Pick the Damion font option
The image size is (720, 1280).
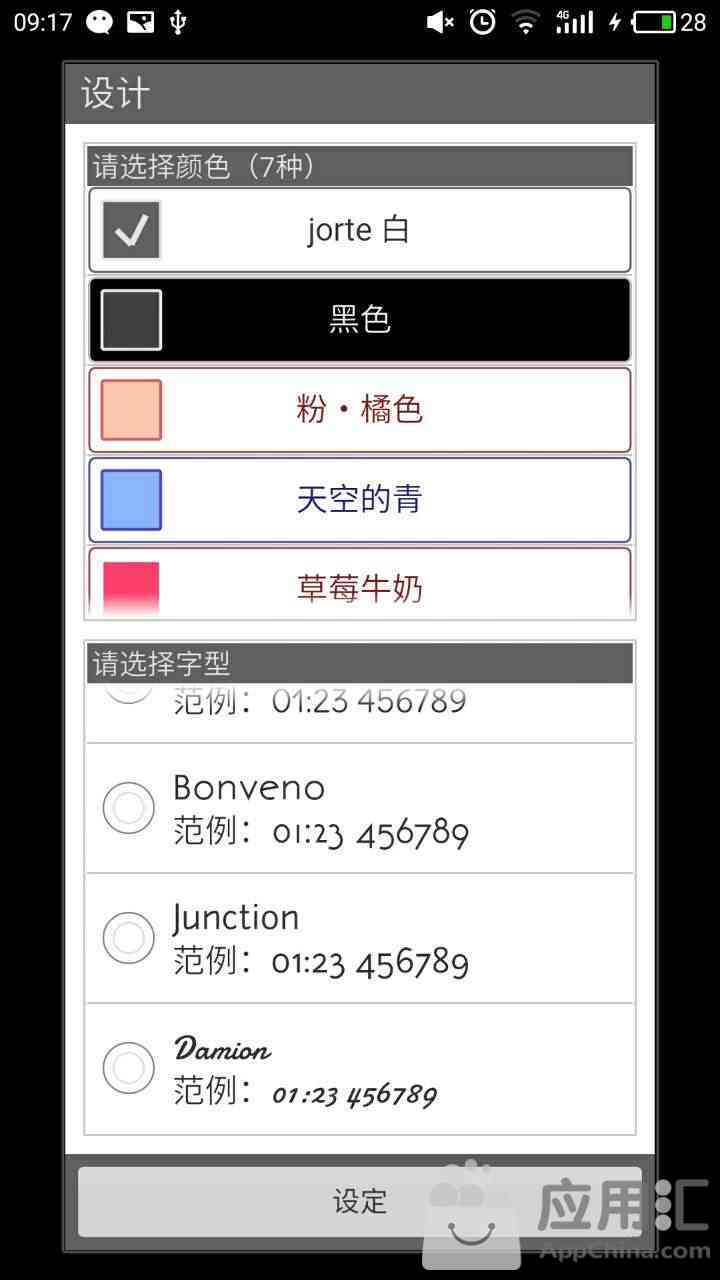coord(359,1068)
